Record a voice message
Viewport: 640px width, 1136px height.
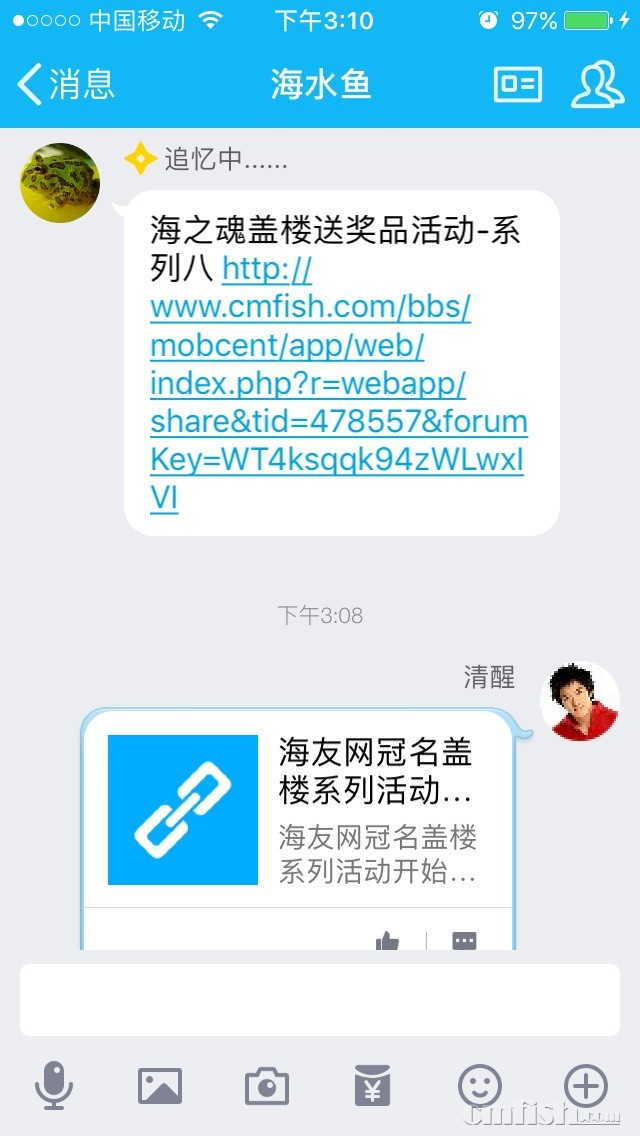click(x=54, y=1086)
